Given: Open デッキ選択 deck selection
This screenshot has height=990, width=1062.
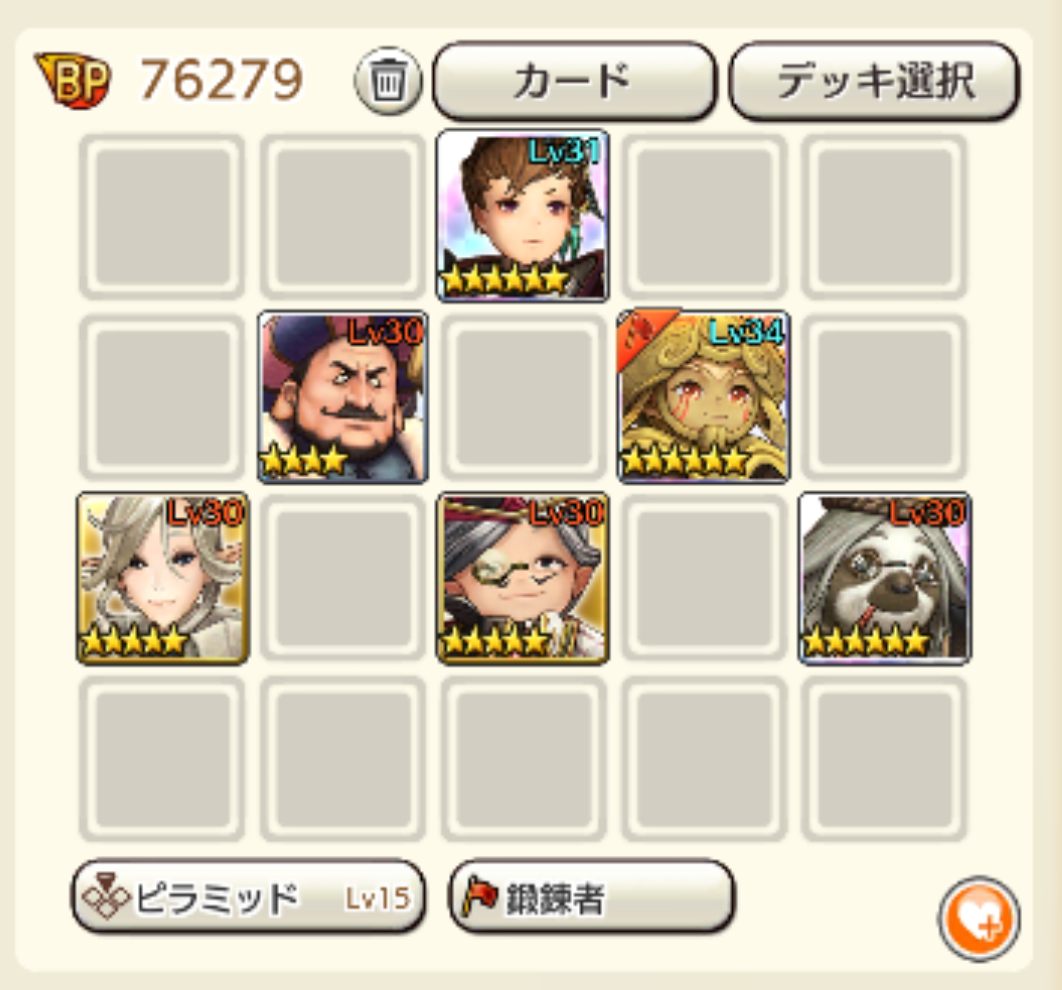Looking at the screenshot, I should coord(875,80).
